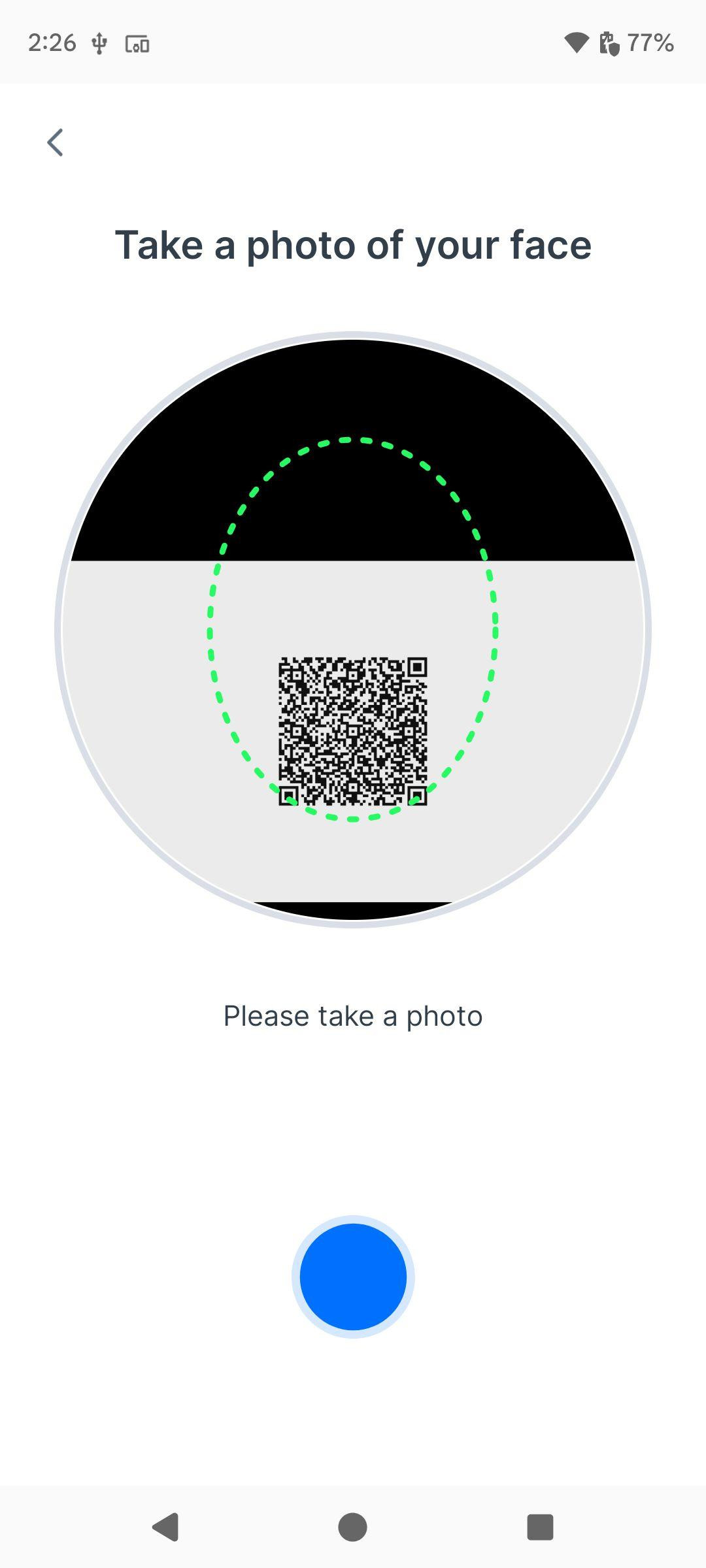Tap the blue shutter button to take photo
Screen dimensions: 706x1568
pyautogui.click(x=353, y=1277)
